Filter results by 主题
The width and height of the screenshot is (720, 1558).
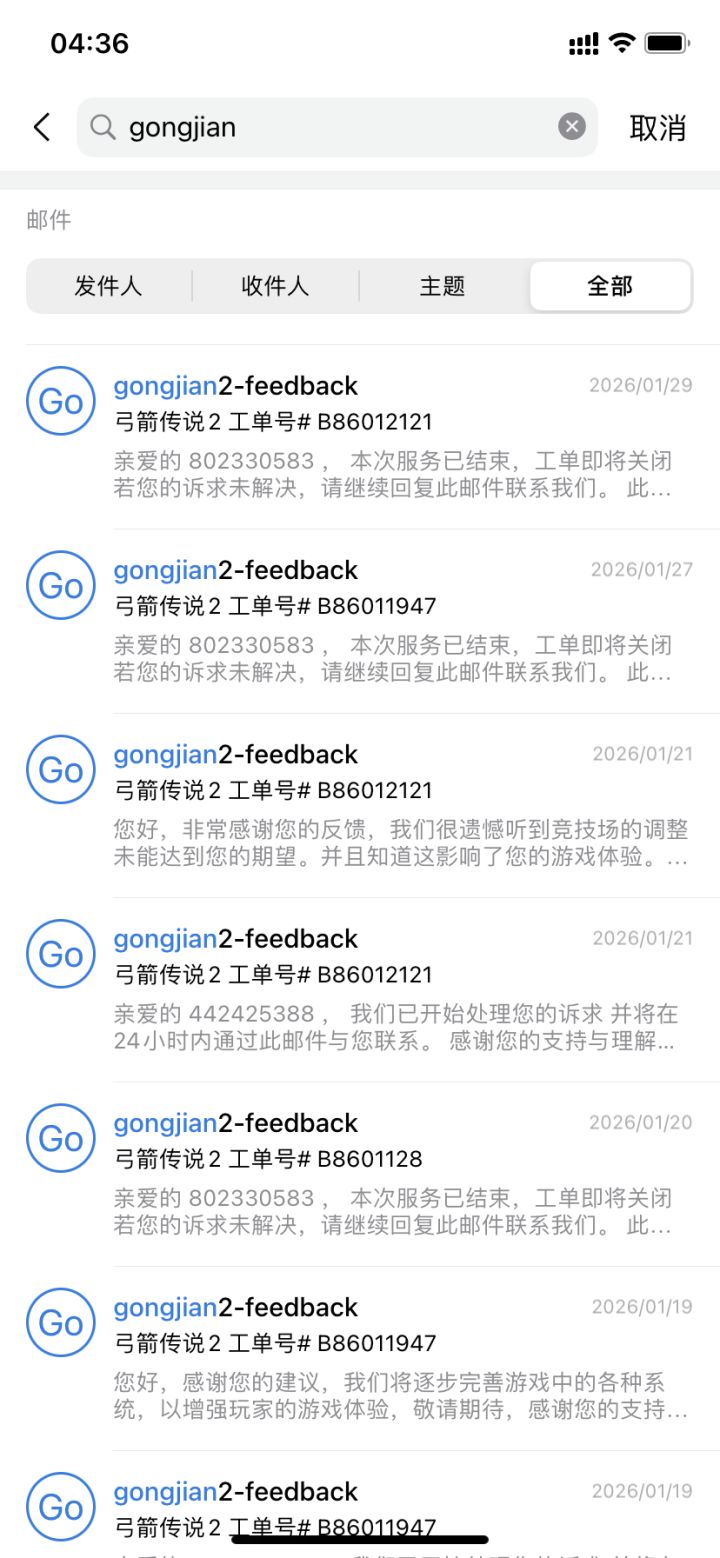[442, 286]
